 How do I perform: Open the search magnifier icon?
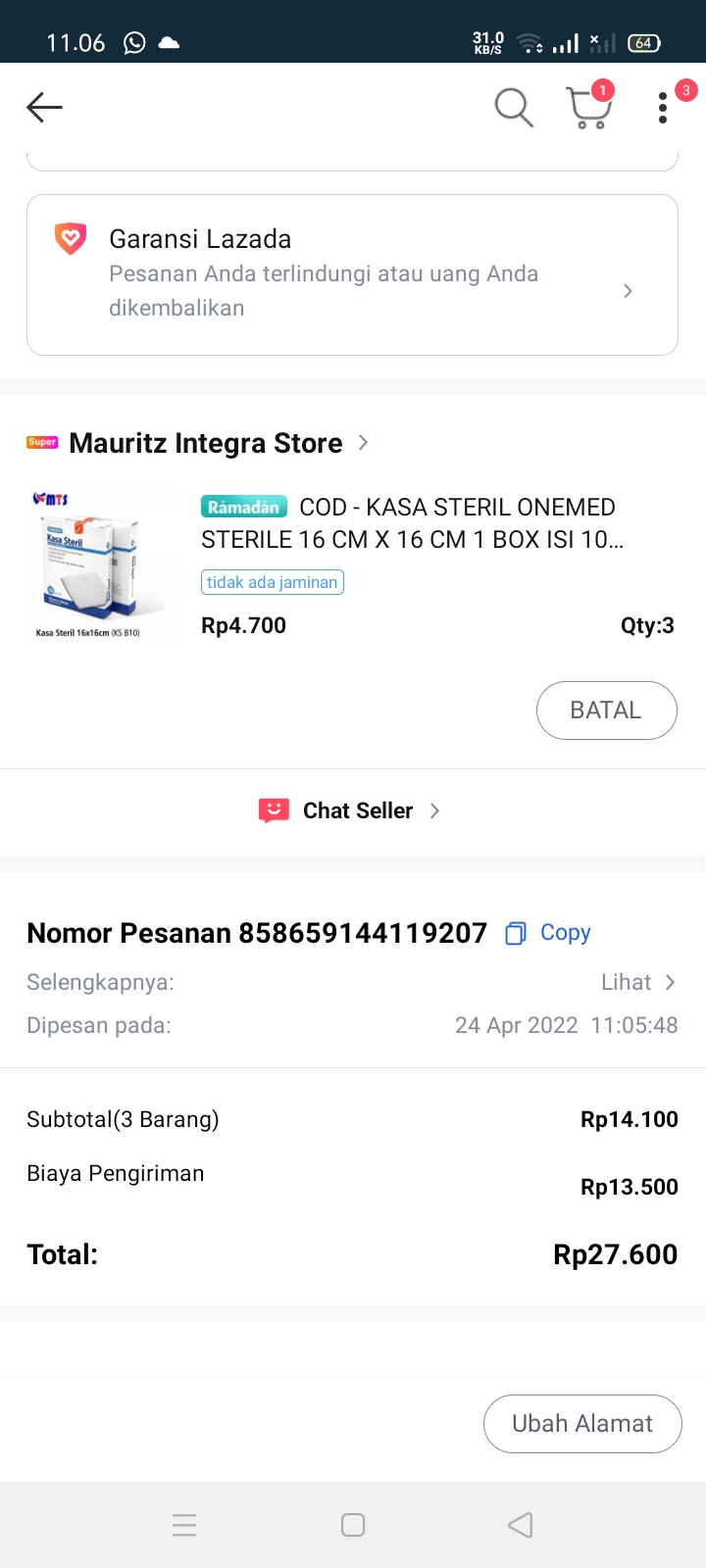(x=513, y=107)
